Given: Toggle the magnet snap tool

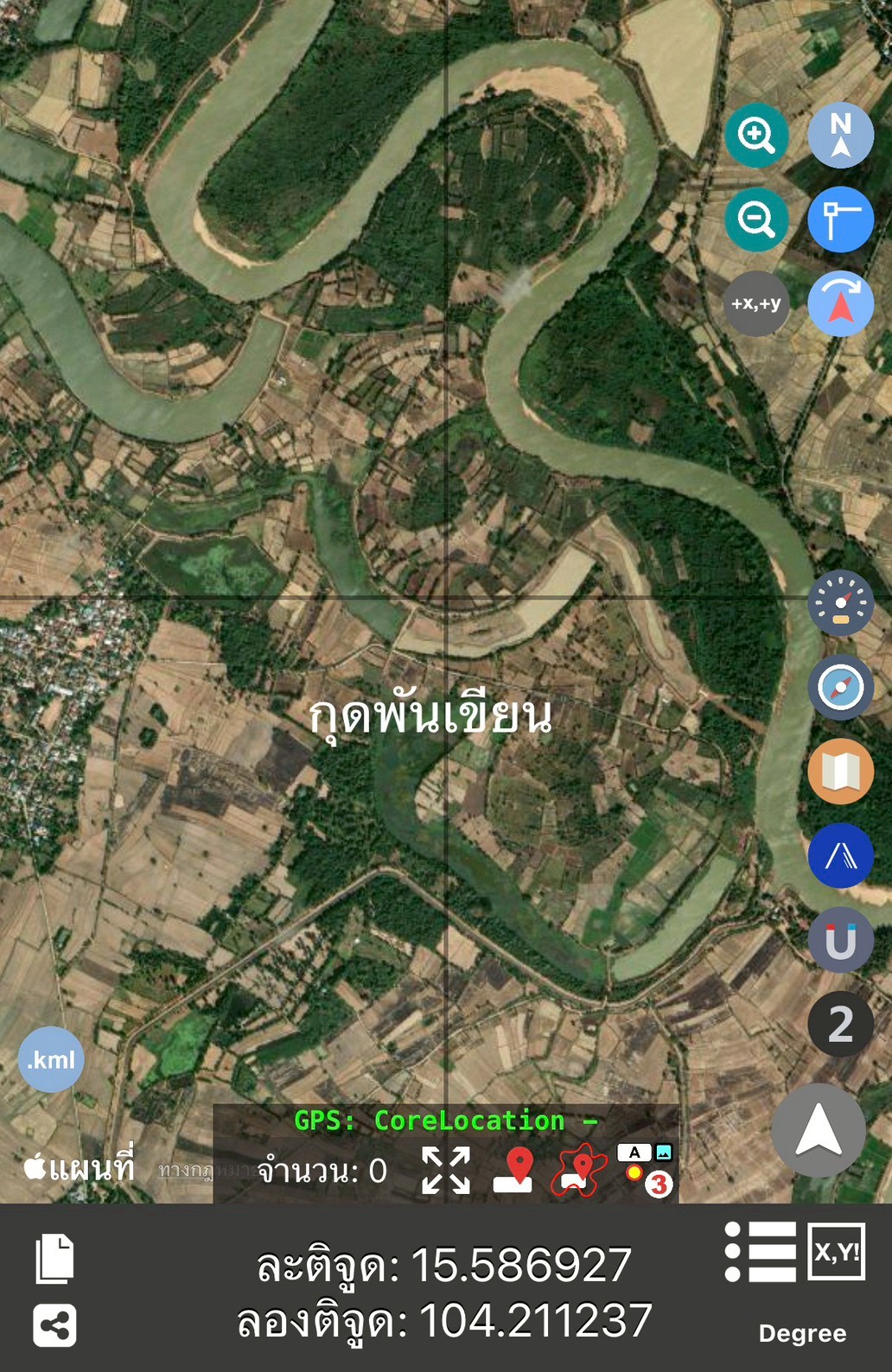Looking at the screenshot, I should [840, 940].
